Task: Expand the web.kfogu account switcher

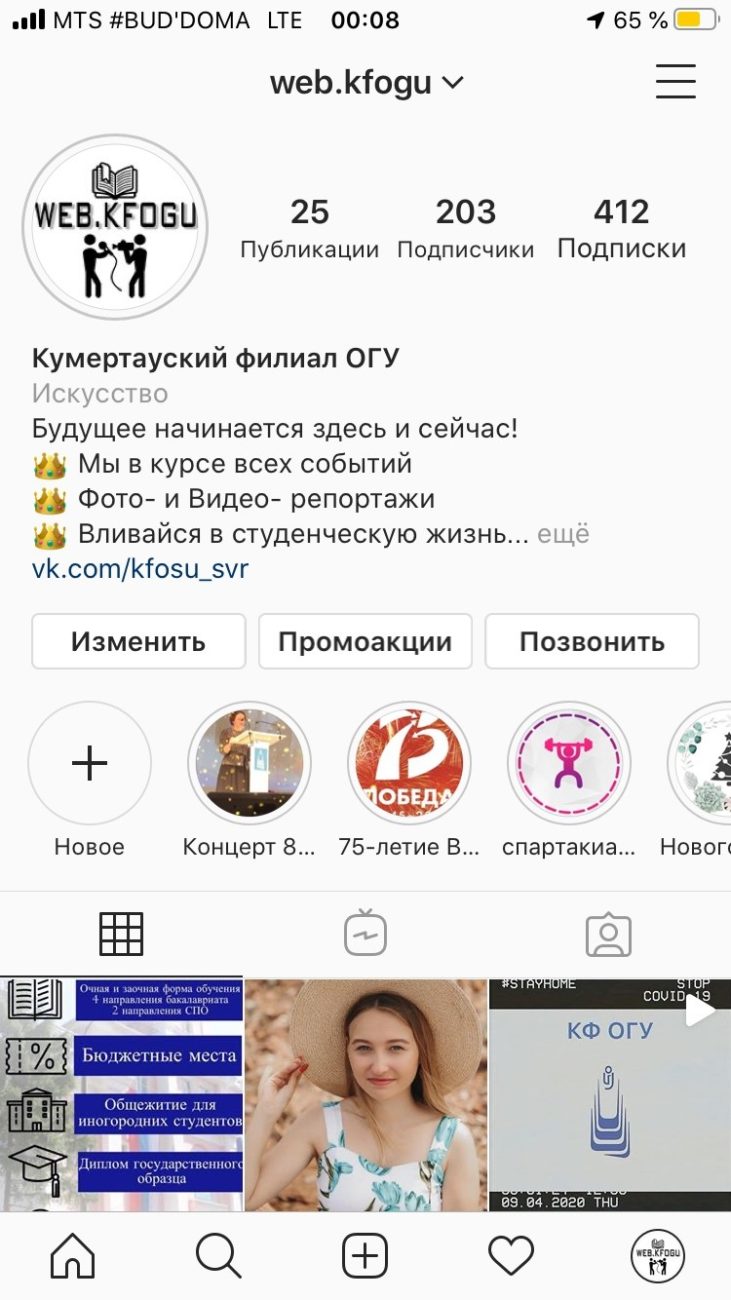Action: click(366, 81)
